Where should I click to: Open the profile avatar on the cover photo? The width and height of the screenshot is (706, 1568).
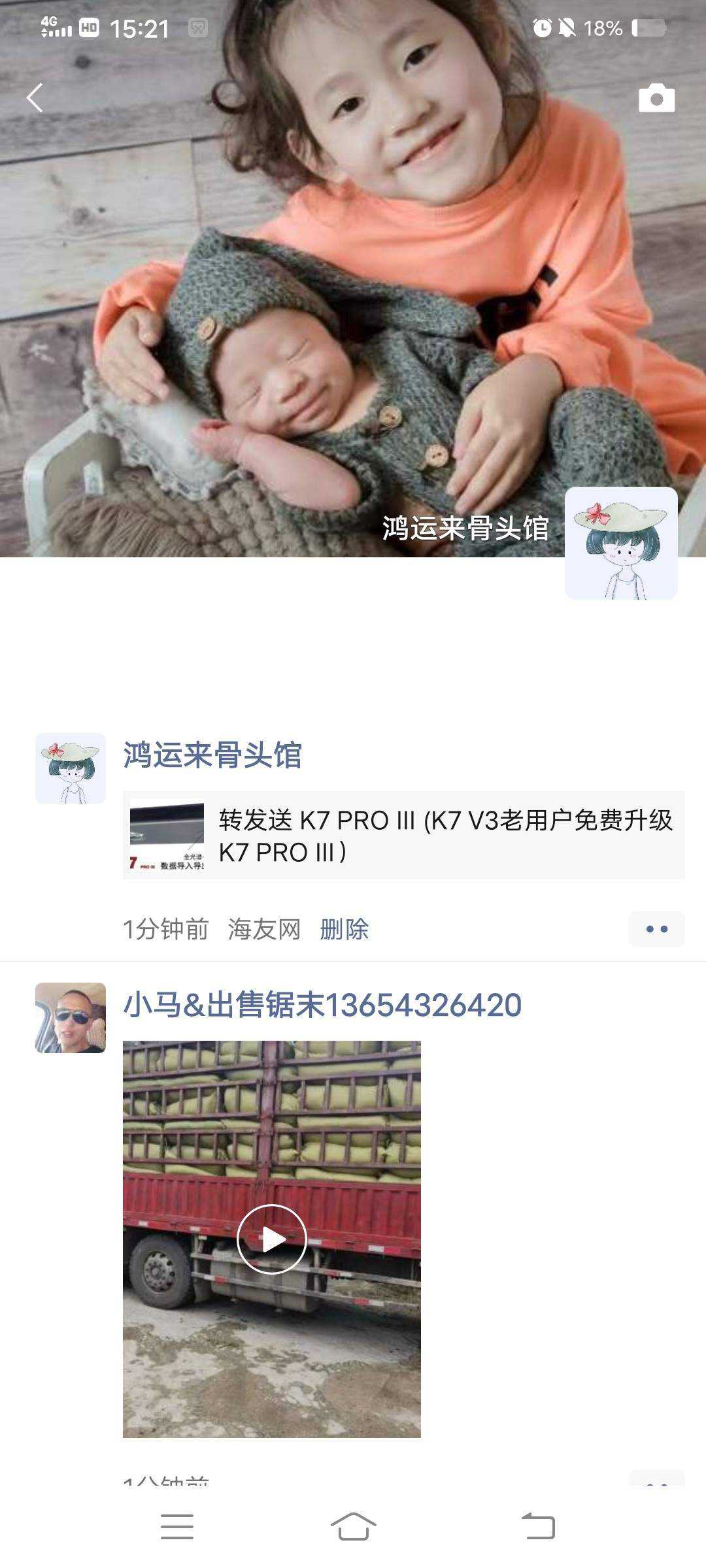[x=620, y=543]
